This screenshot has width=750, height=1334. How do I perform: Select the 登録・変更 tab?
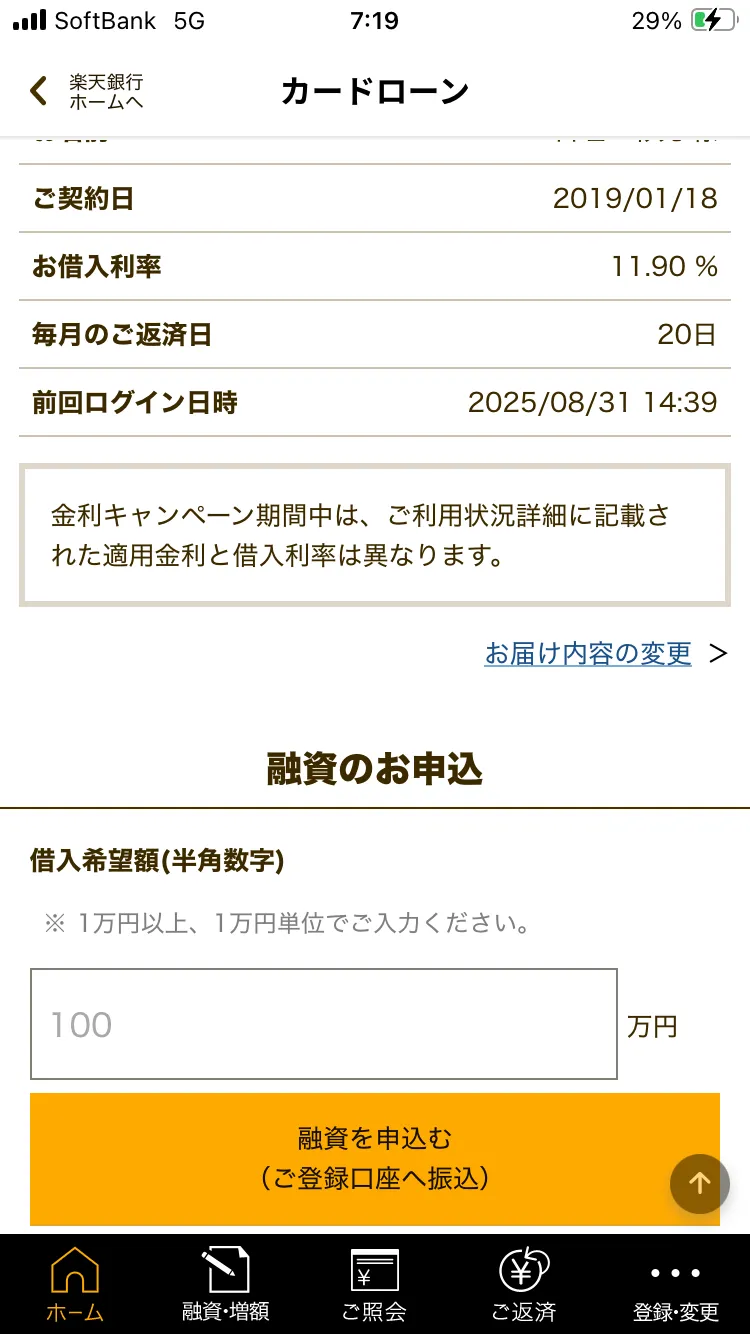676,1284
